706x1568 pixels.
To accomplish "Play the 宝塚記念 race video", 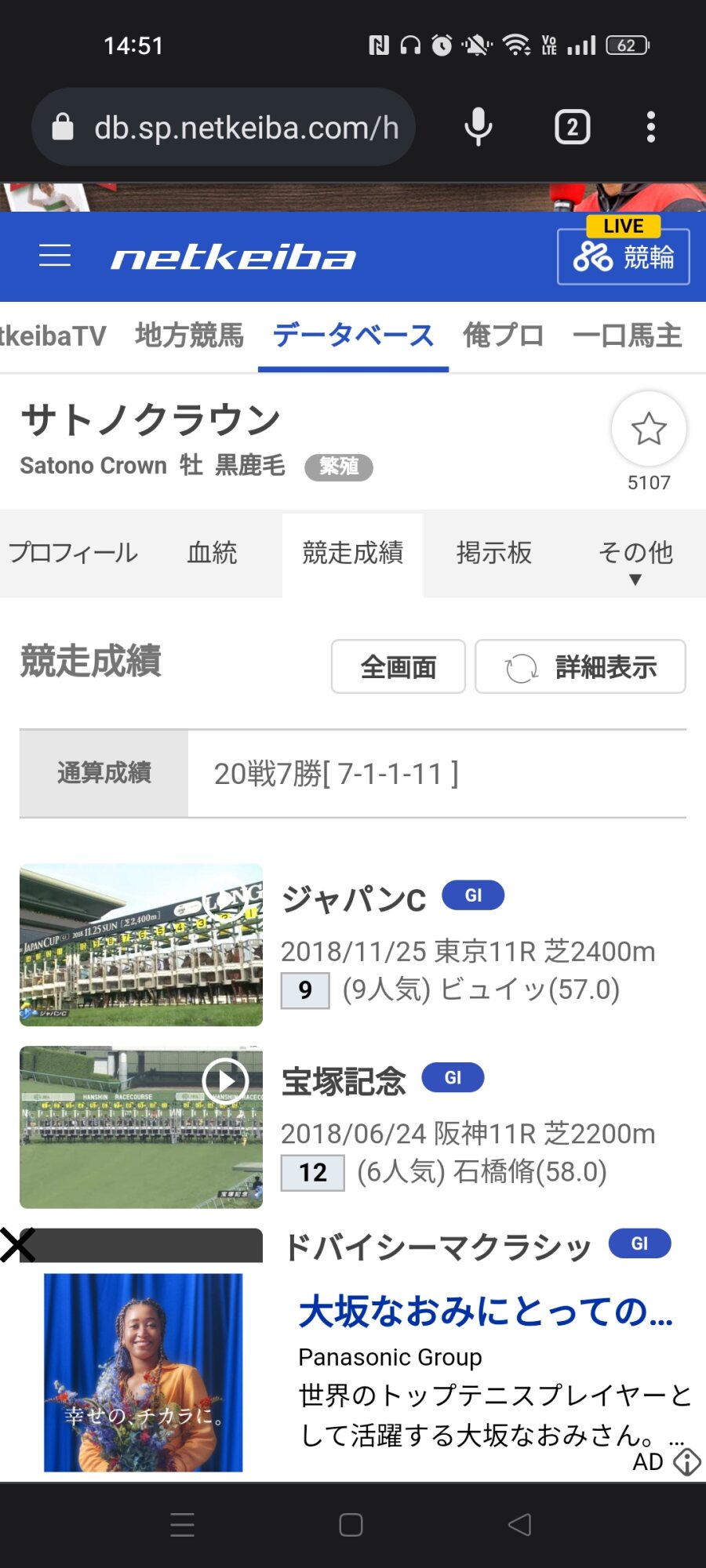I will click(x=225, y=1081).
